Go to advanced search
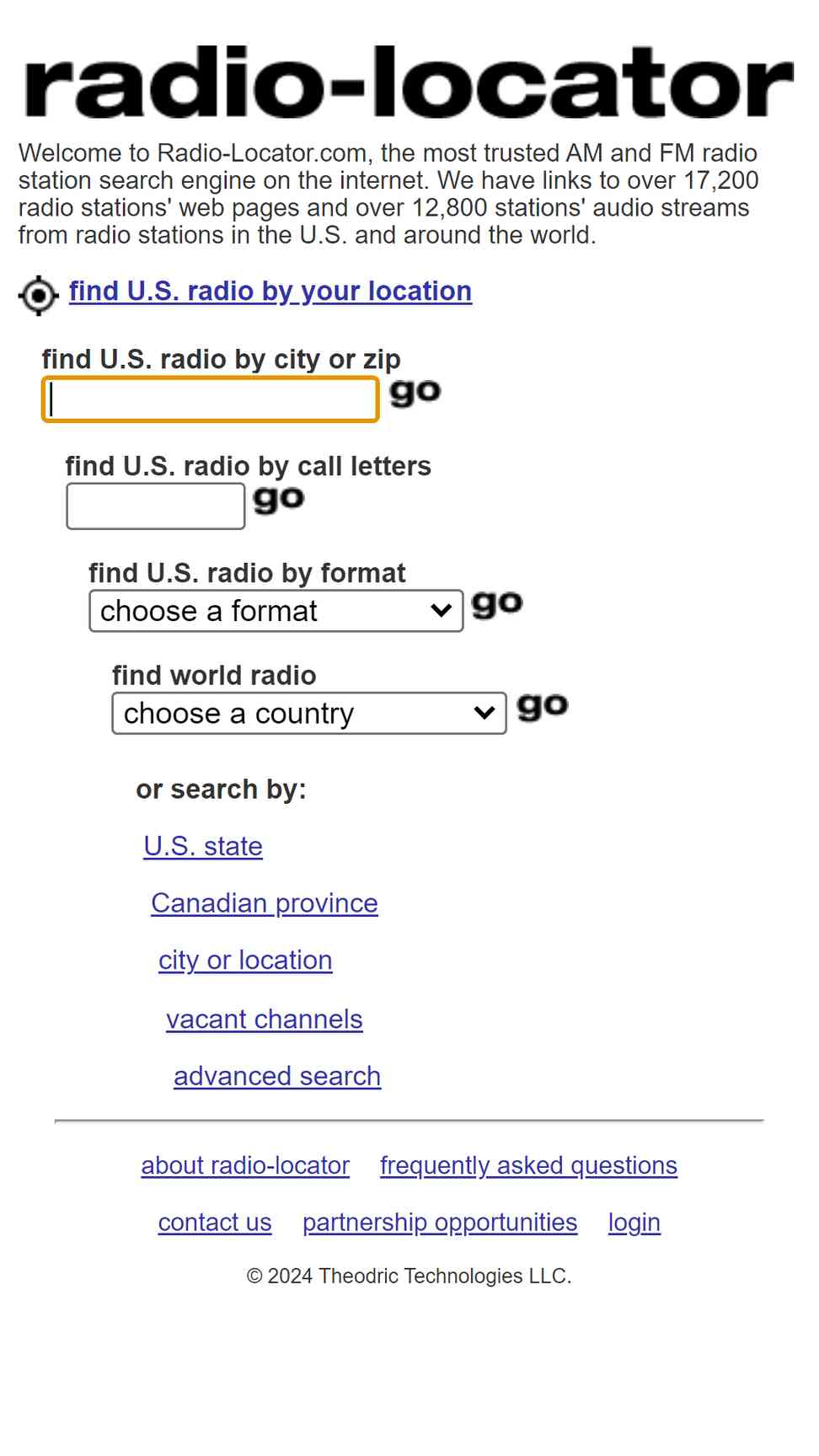Image resolution: width=819 pixels, height=1456 pixels. click(x=277, y=1076)
